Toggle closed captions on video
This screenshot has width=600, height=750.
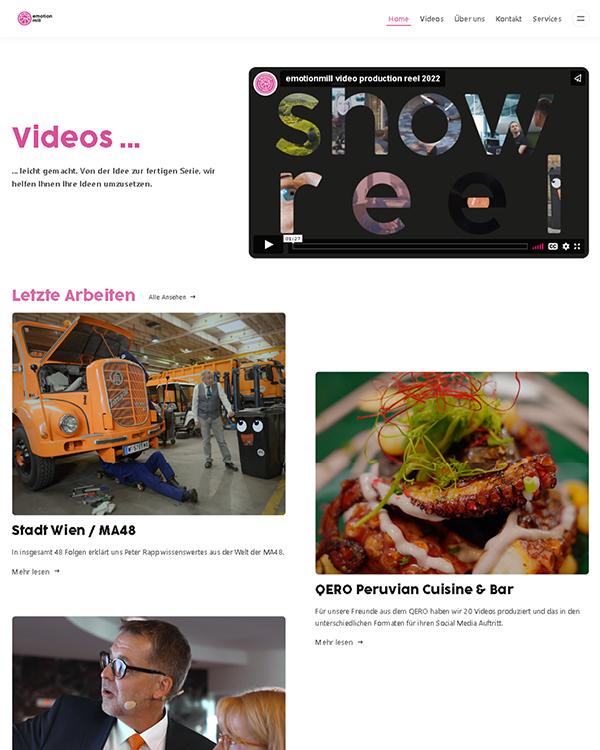pos(553,246)
